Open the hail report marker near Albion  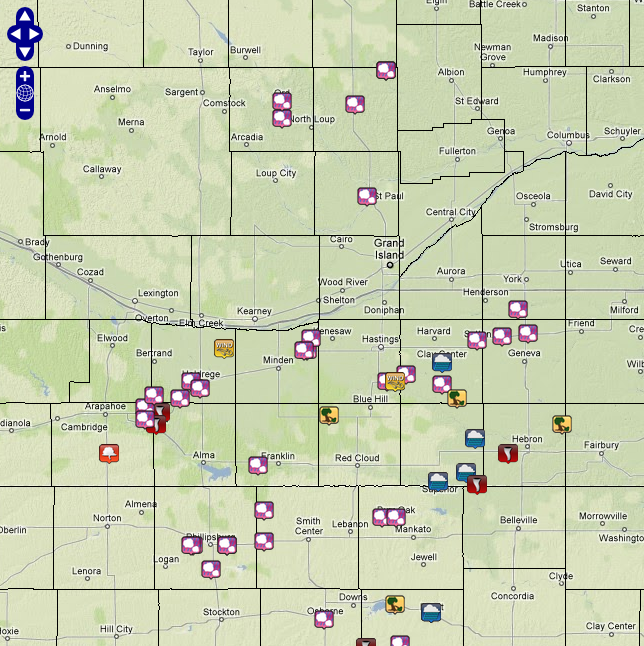pos(386,70)
